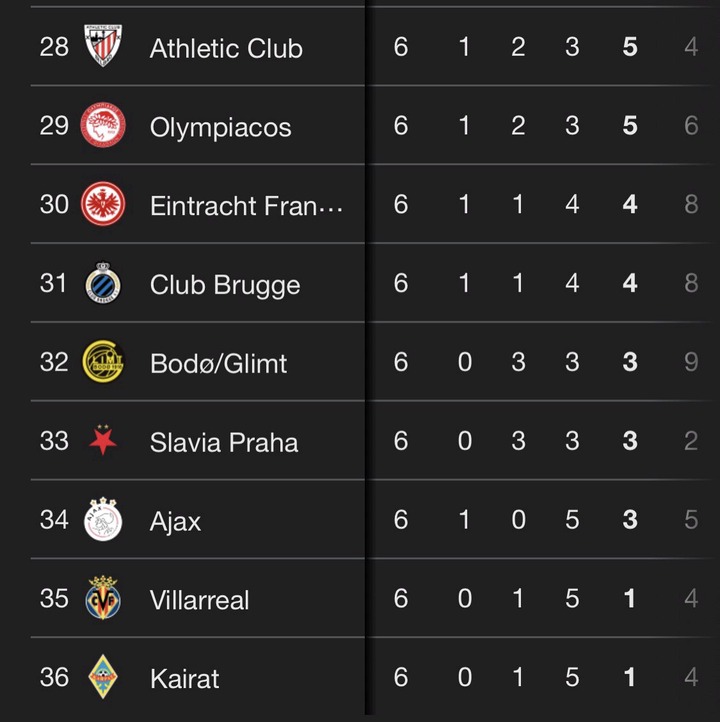View Villarreal in the table

[x=199, y=600]
